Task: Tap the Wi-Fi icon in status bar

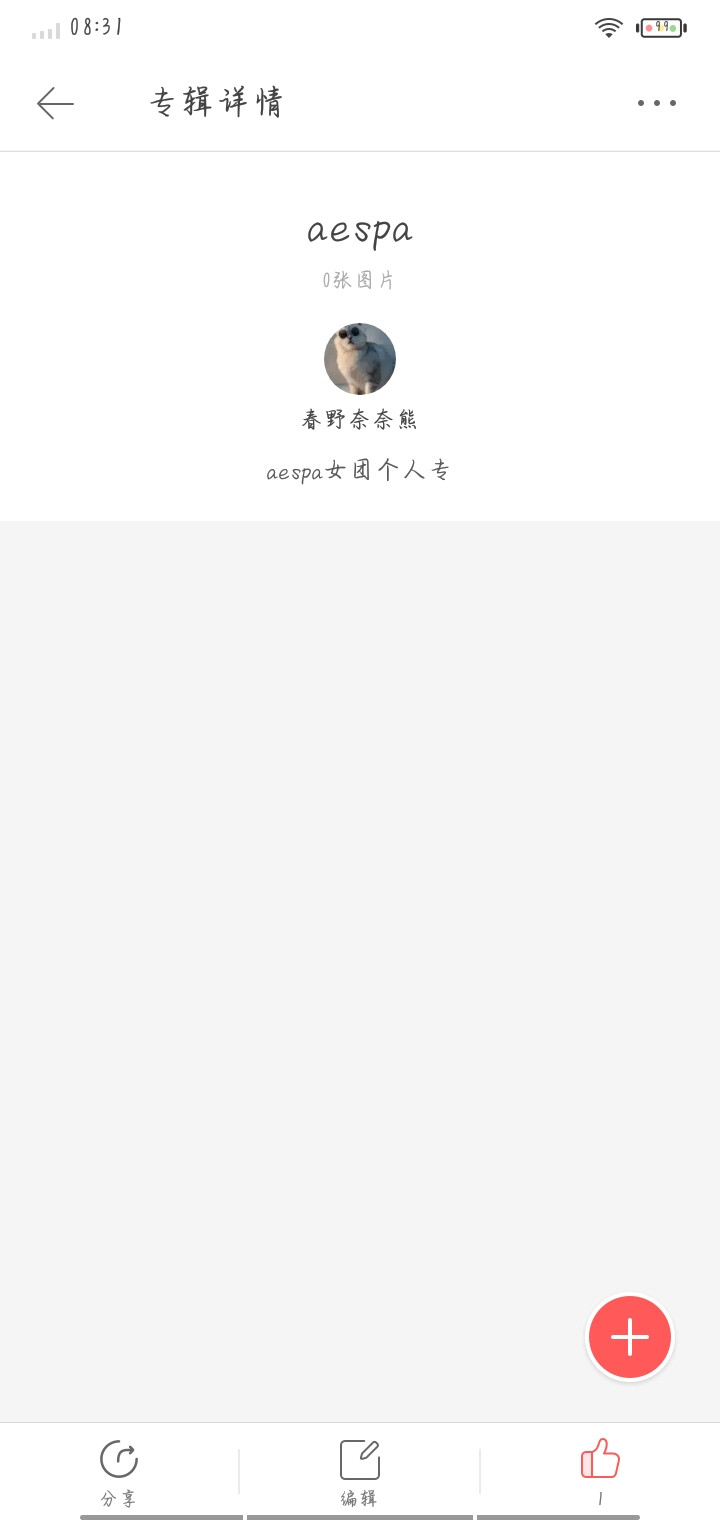Action: coord(610,27)
